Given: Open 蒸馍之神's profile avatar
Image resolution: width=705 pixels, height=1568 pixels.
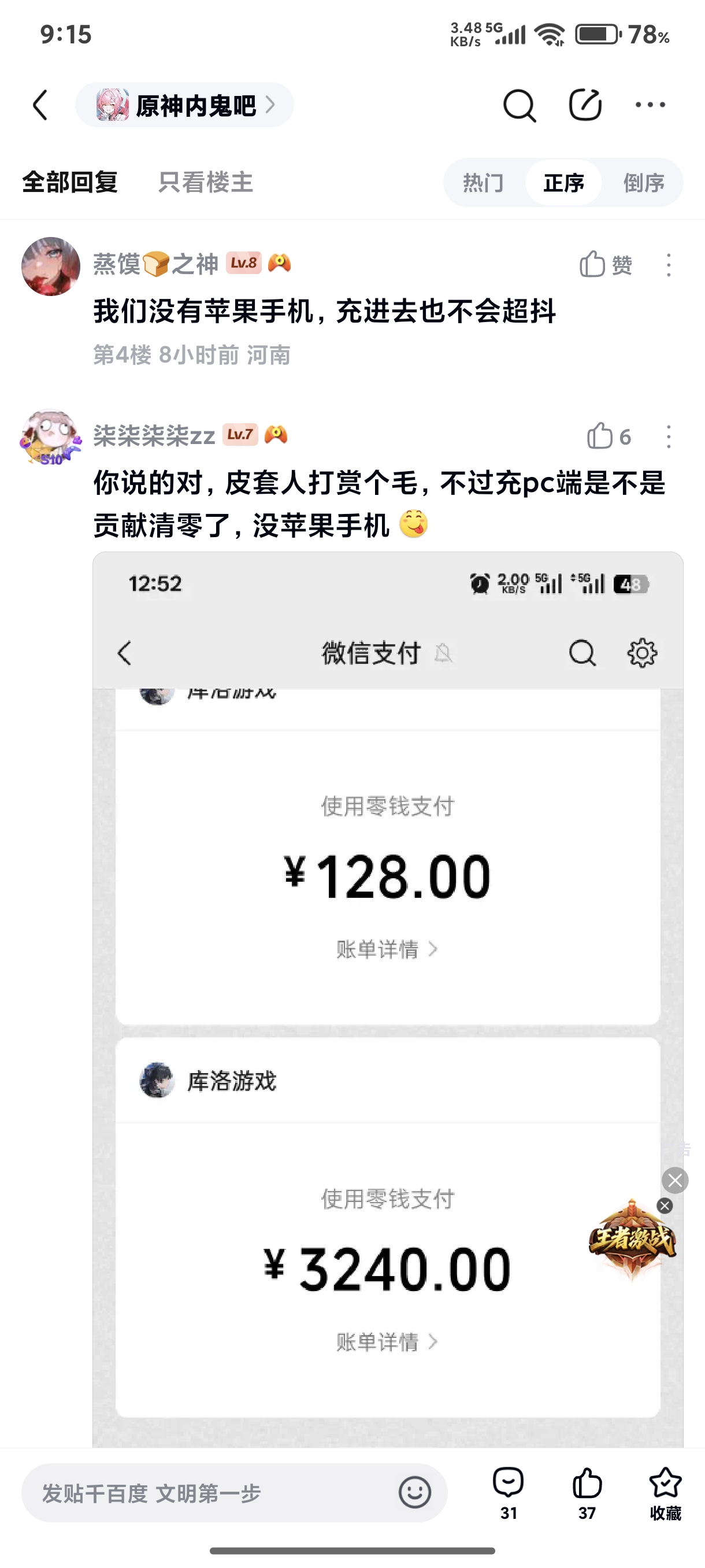Looking at the screenshot, I should 50,267.
